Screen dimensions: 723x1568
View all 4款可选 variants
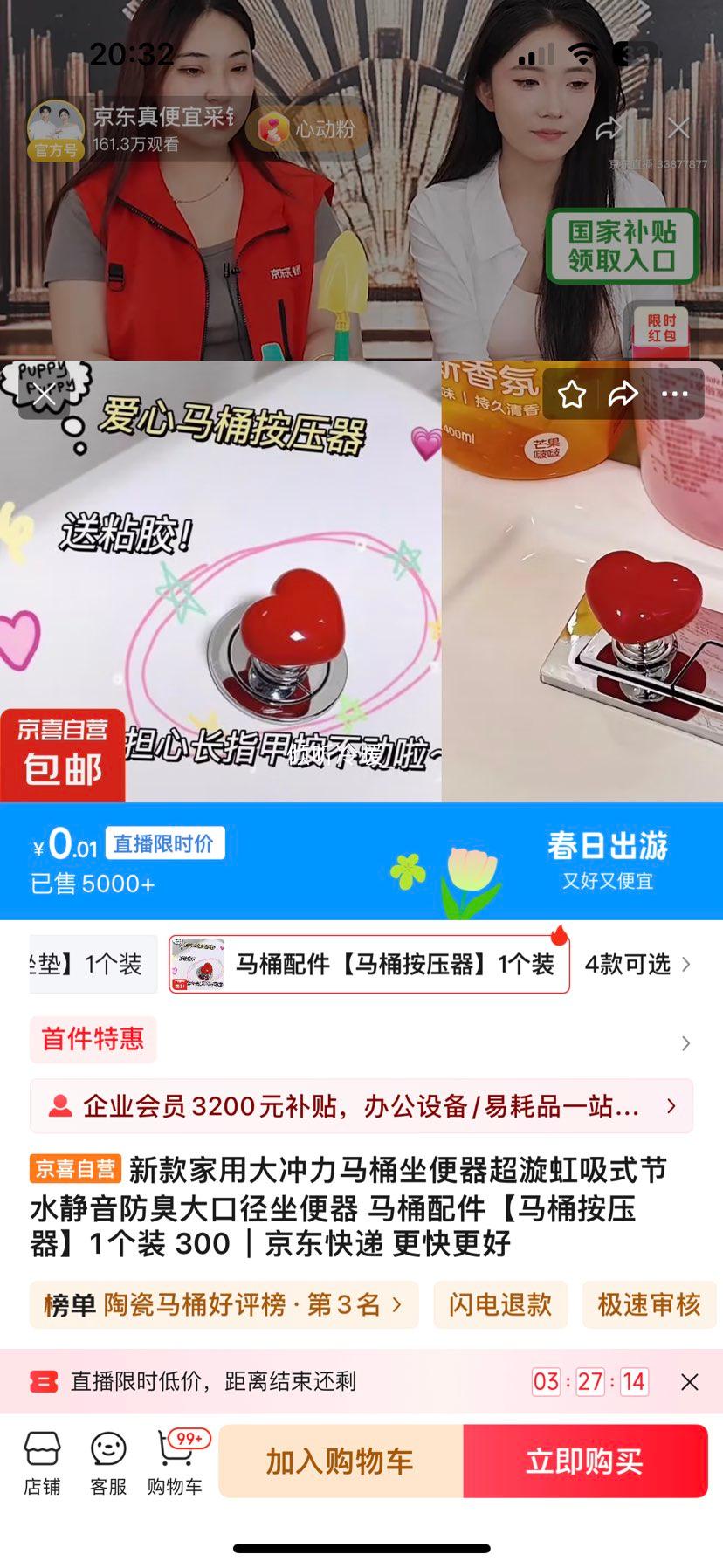tap(637, 965)
